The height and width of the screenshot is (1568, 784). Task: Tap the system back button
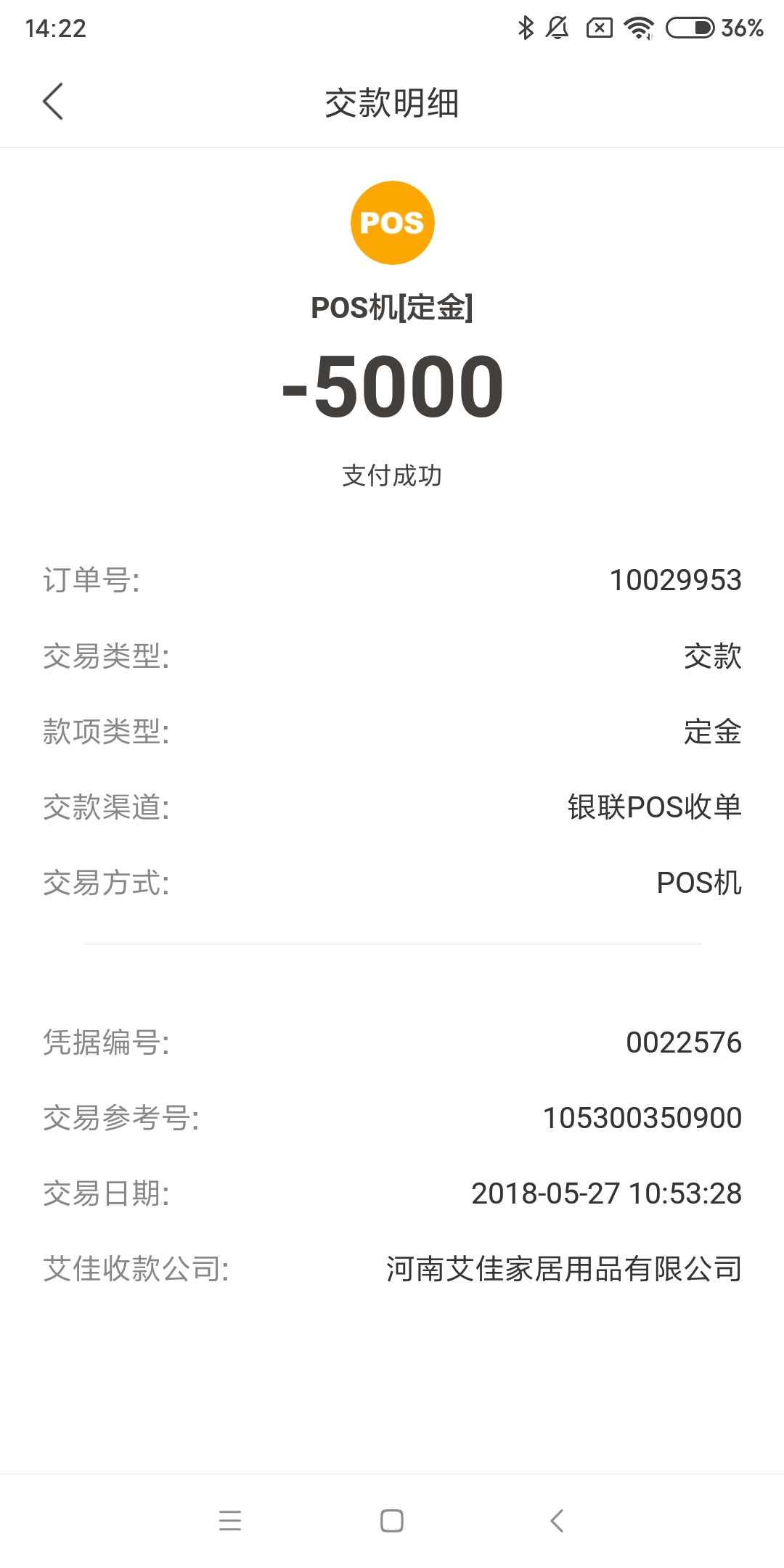click(557, 1520)
